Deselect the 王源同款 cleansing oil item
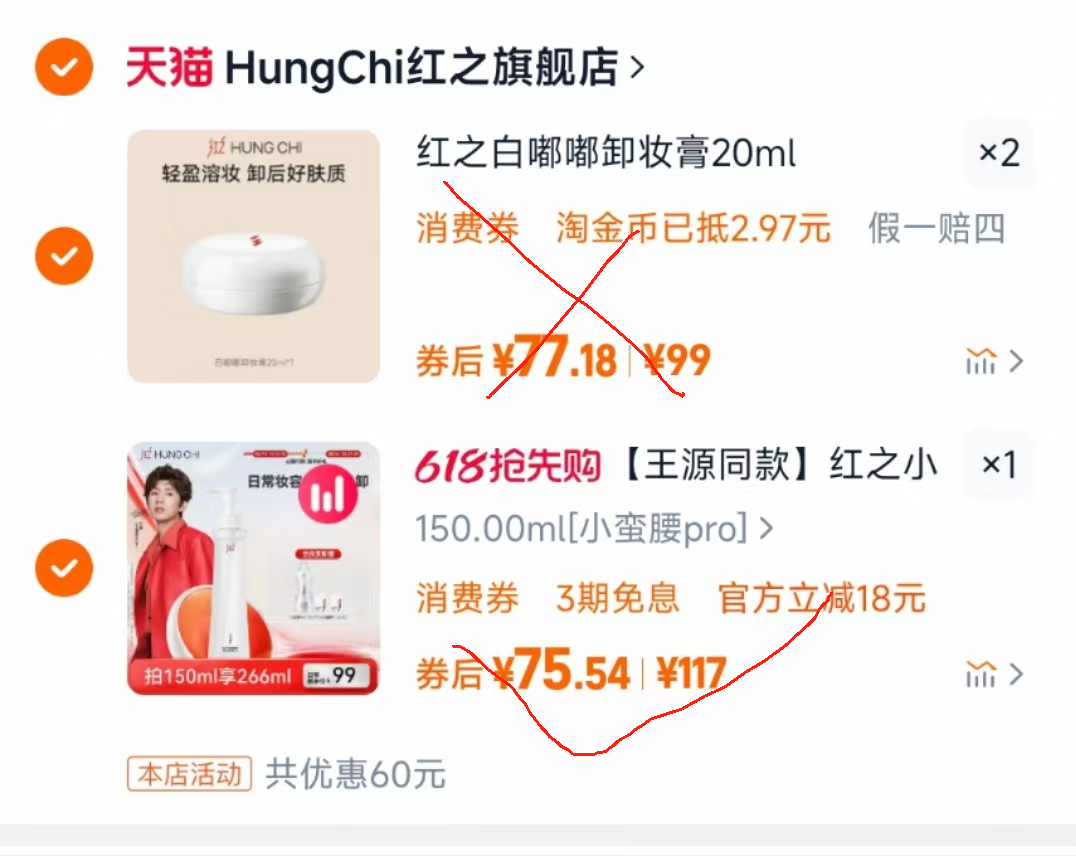This screenshot has width=1076, height=856. (x=64, y=568)
